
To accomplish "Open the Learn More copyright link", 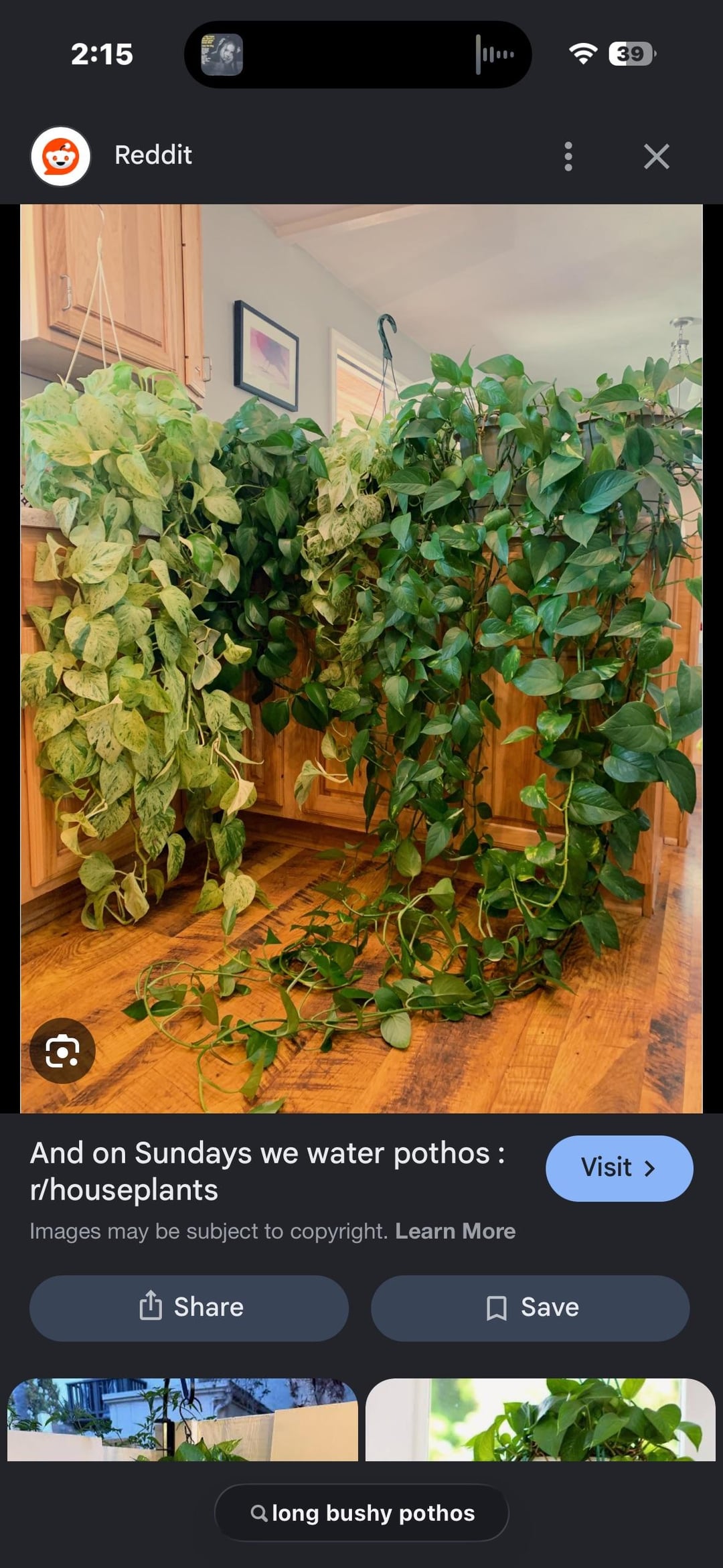I will pos(455,1231).
